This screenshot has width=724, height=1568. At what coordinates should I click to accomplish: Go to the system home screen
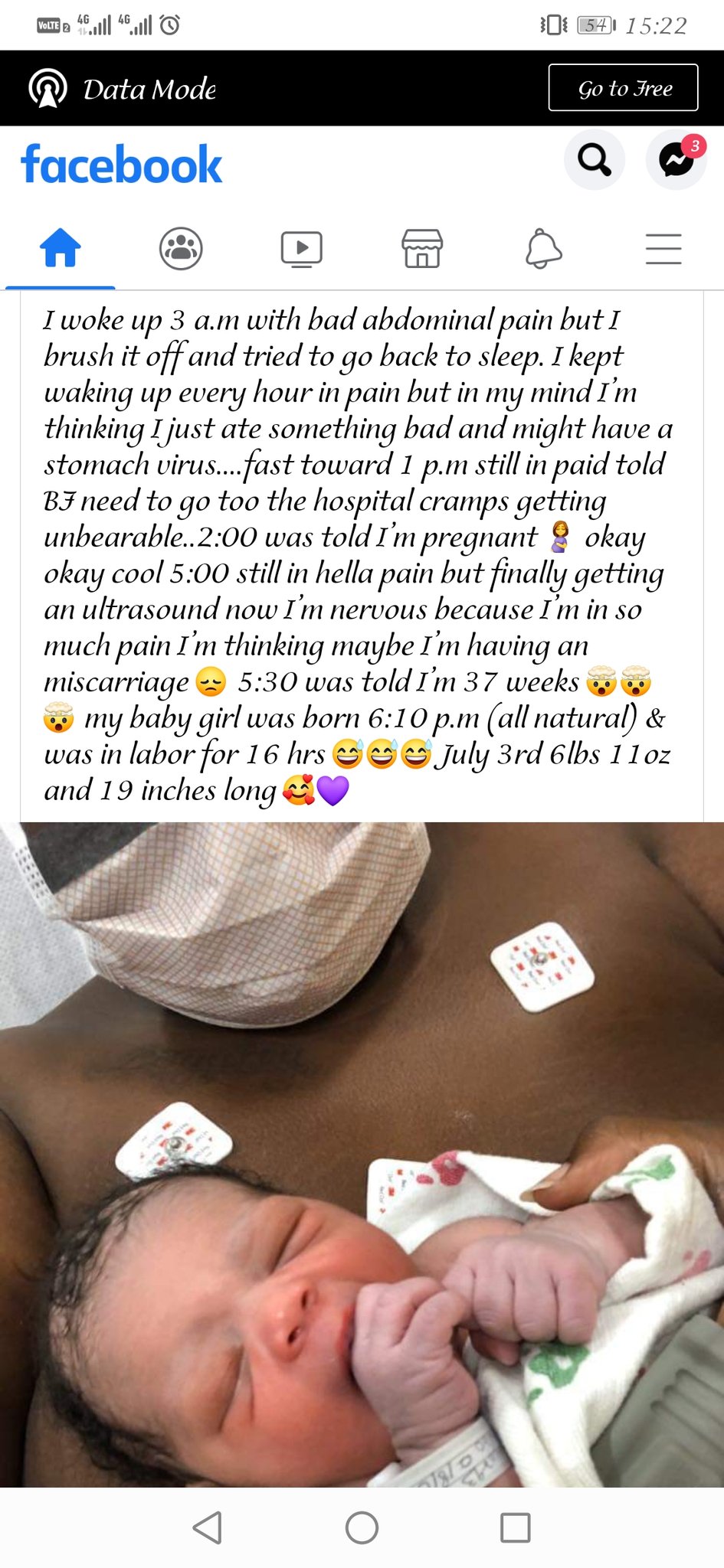click(362, 1527)
